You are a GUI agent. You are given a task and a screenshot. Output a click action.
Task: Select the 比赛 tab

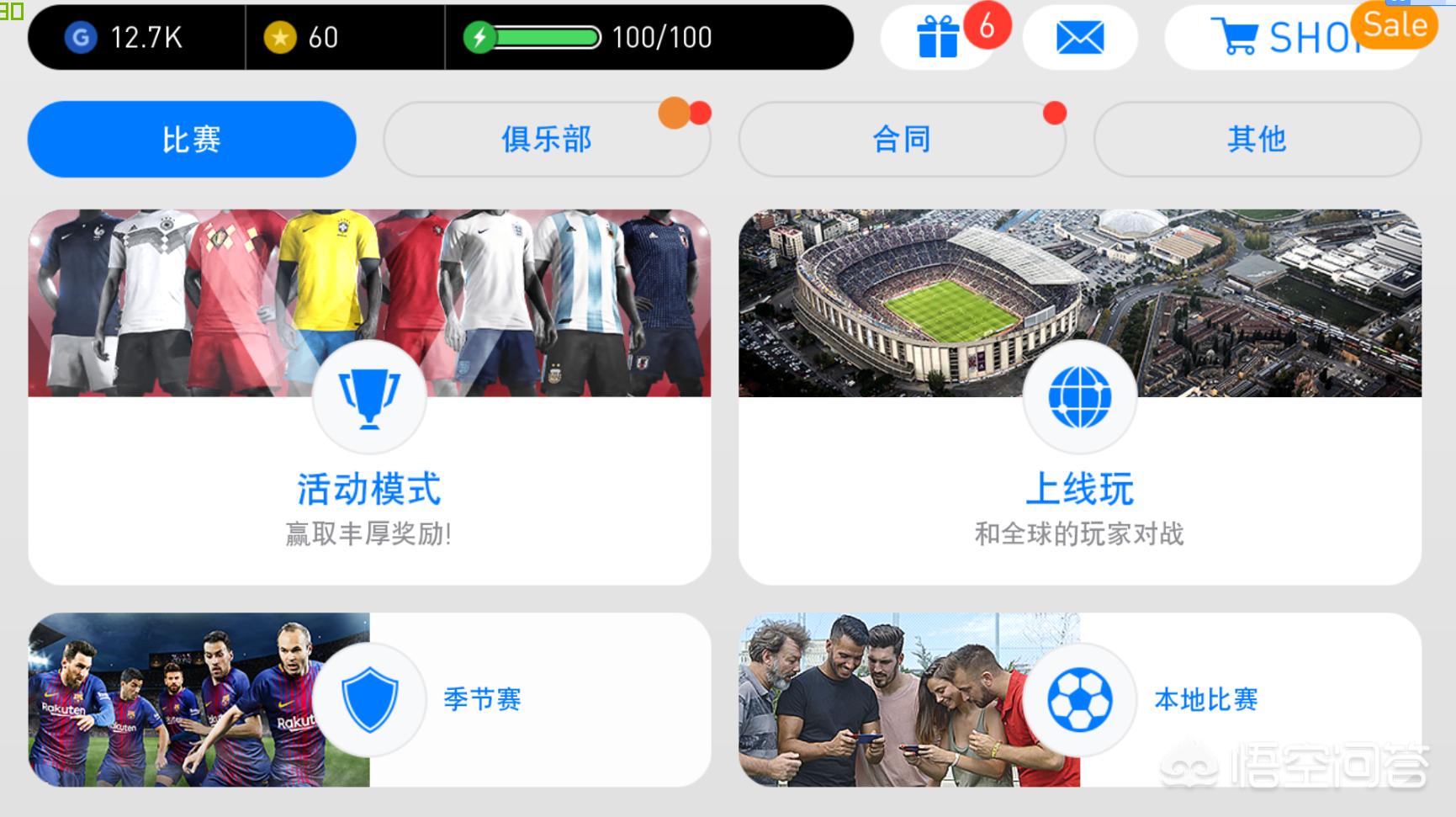tap(192, 139)
